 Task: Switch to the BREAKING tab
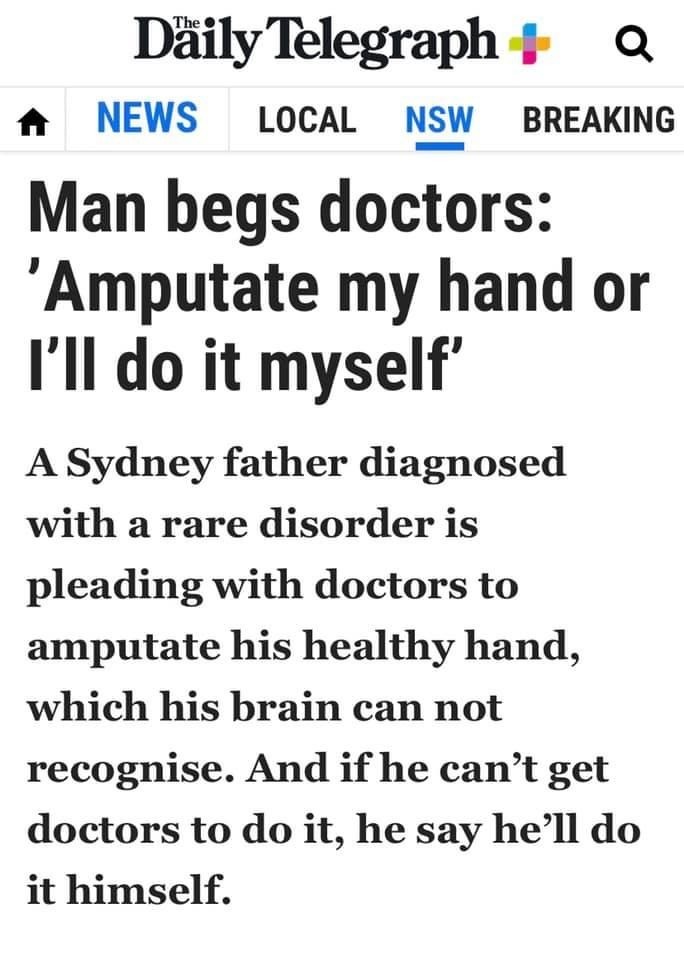[598, 120]
